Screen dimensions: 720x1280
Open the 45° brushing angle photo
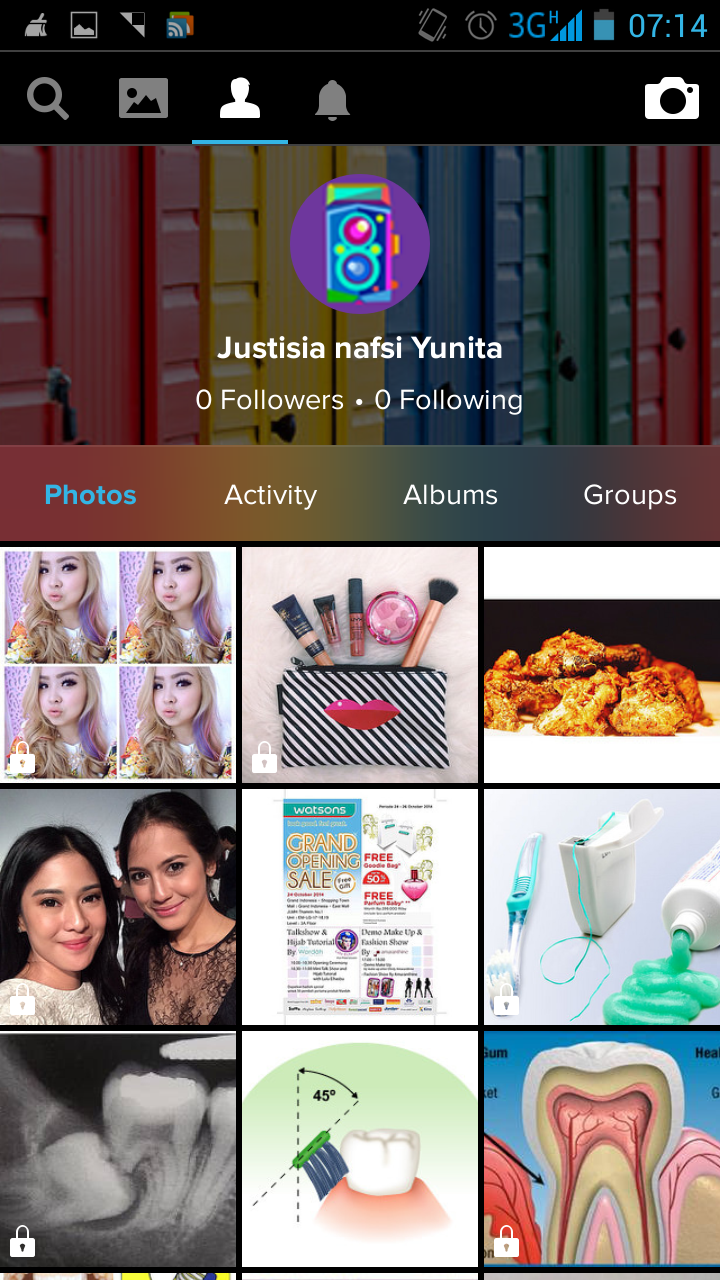tap(360, 1149)
